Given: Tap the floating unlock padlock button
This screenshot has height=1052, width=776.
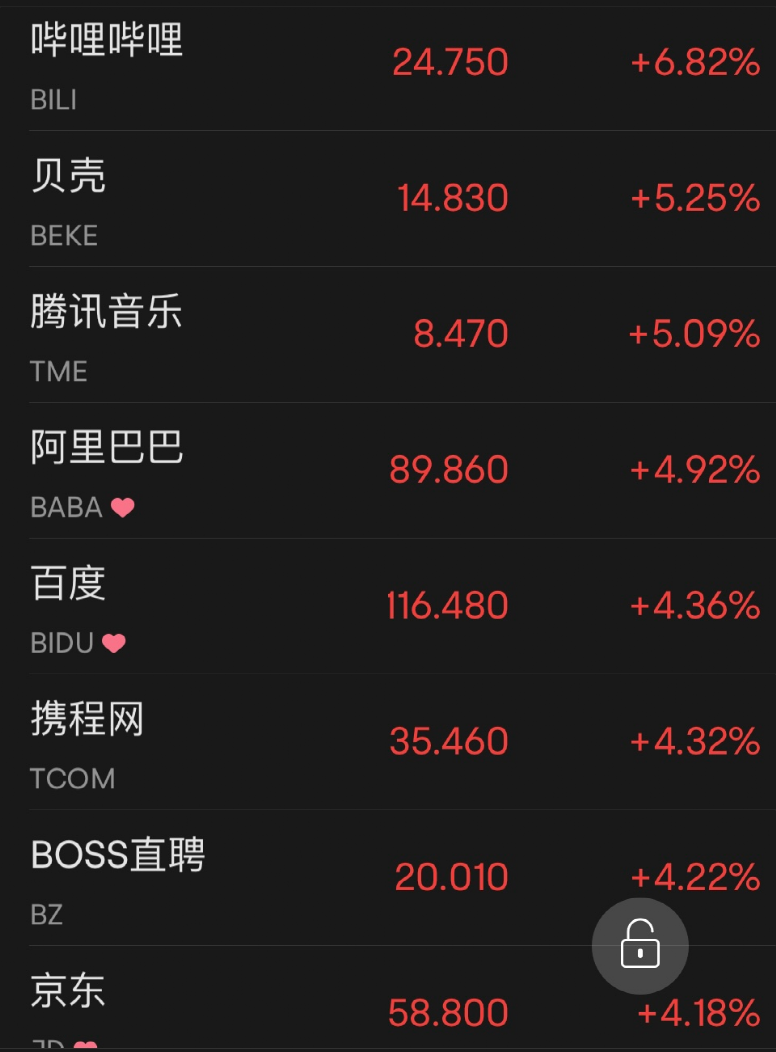Looking at the screenshot, I should click(640, 946).
